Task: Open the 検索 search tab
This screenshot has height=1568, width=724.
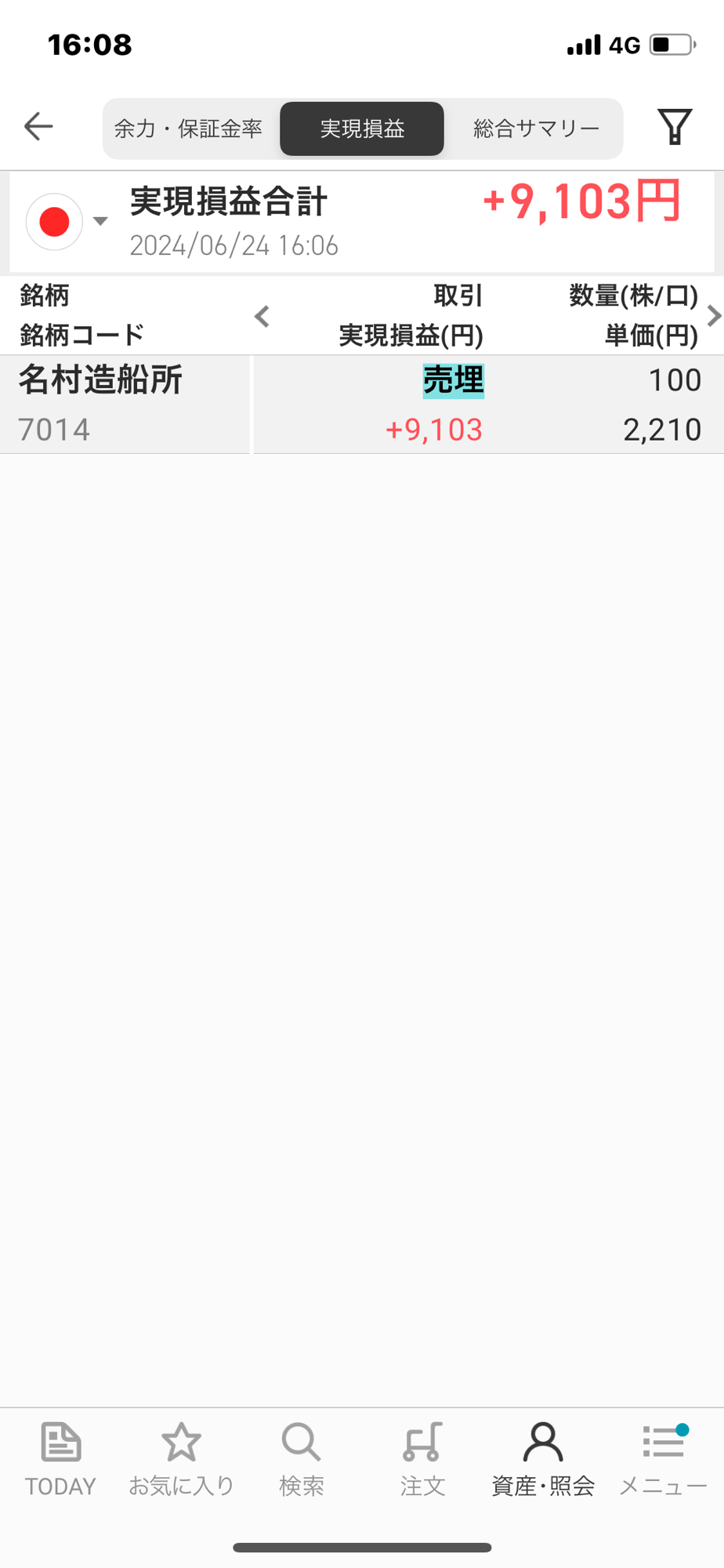Action: point(302,1460)
